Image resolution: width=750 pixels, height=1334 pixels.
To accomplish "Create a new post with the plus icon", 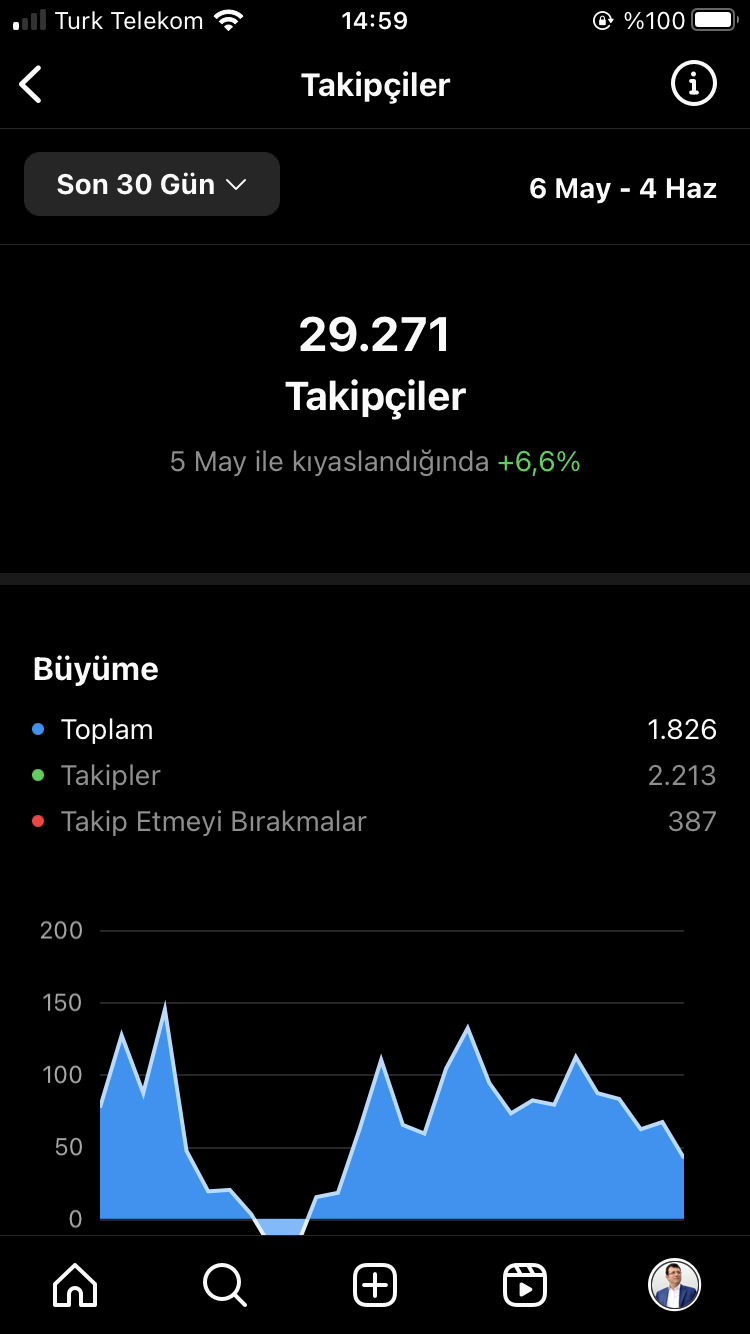I will click(375, 1285).
